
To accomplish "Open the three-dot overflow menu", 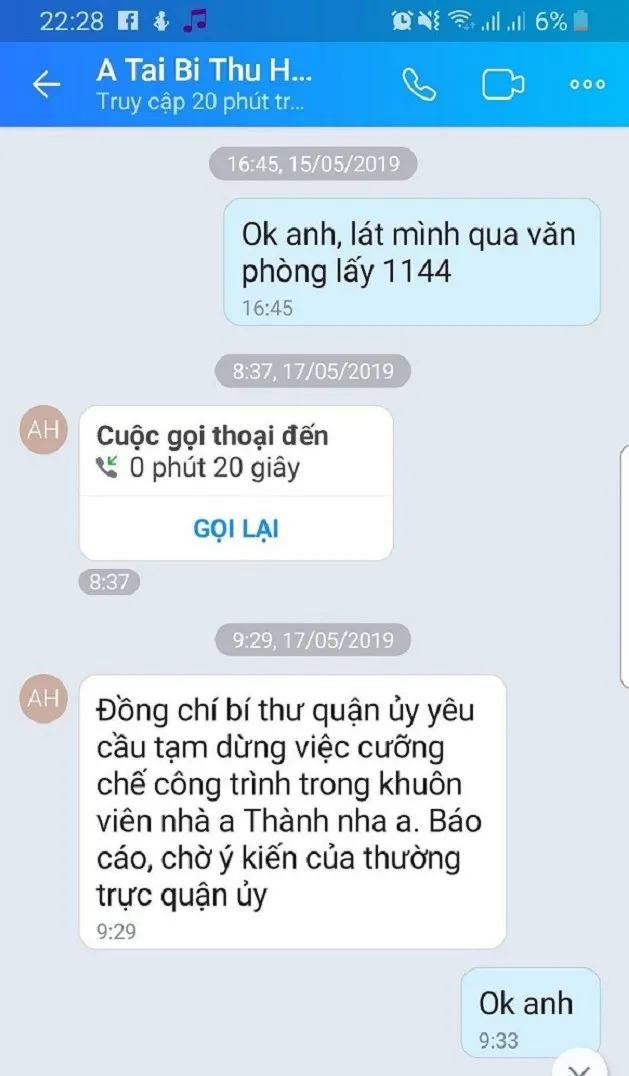I will (x=587, y=85).
